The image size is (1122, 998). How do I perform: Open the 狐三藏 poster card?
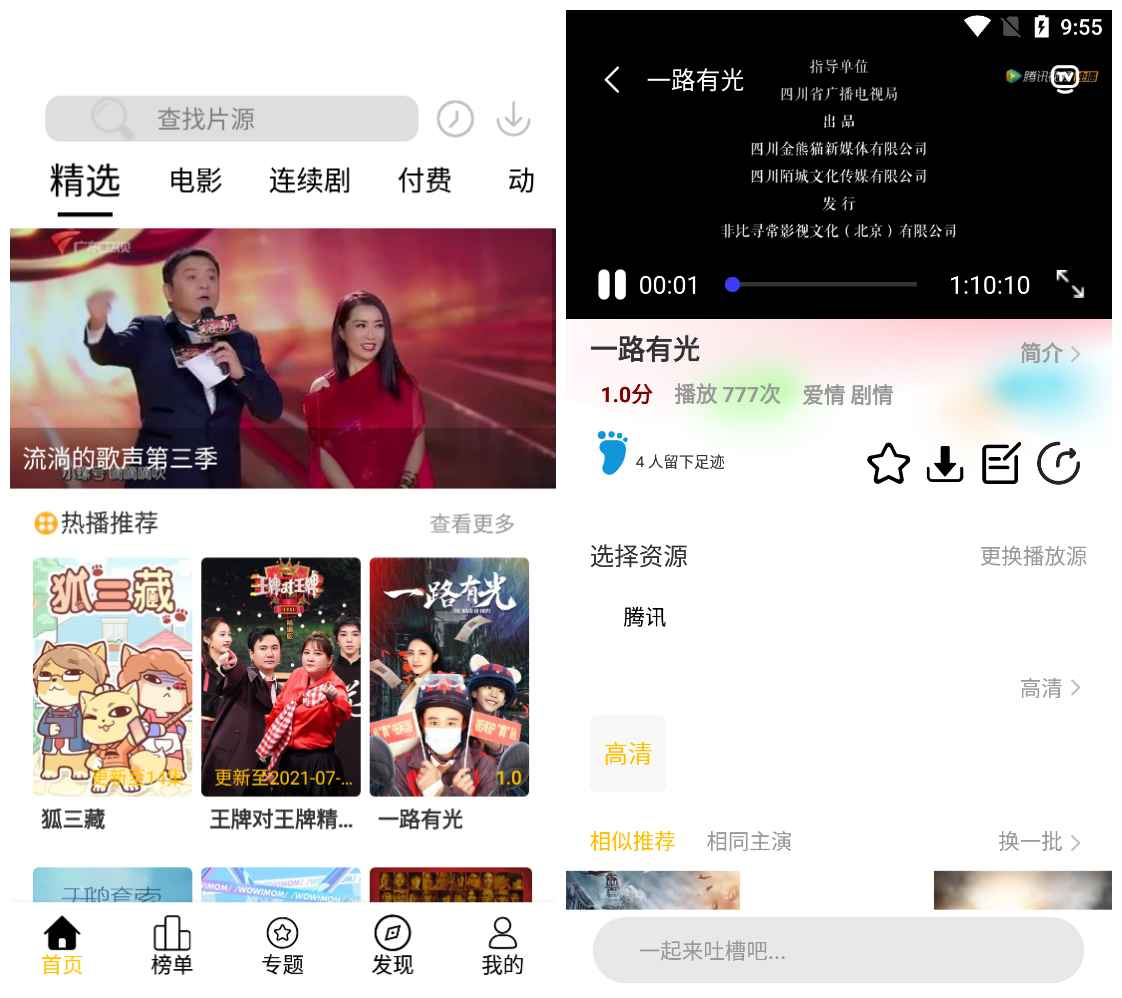(112, 677)
